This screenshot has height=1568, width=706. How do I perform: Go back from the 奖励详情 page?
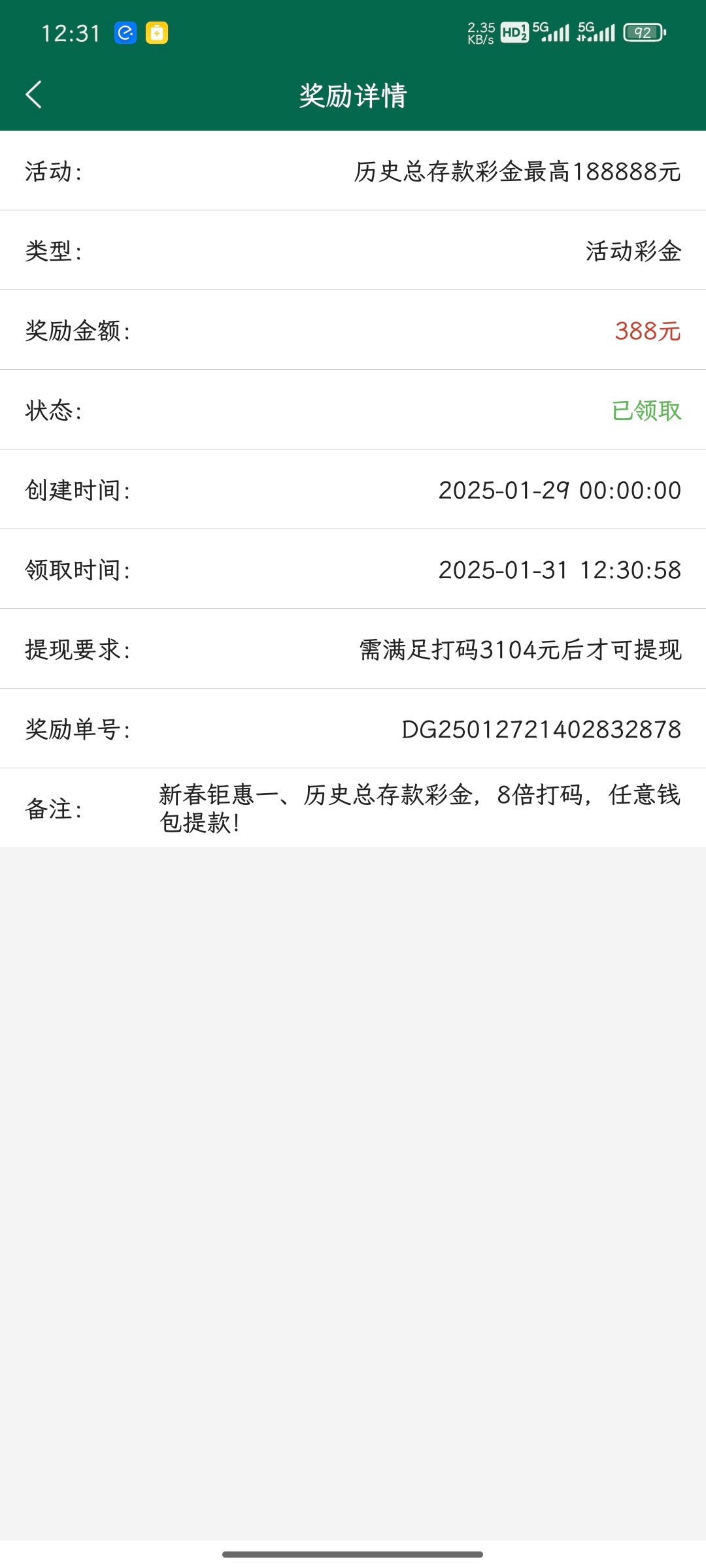34,95
